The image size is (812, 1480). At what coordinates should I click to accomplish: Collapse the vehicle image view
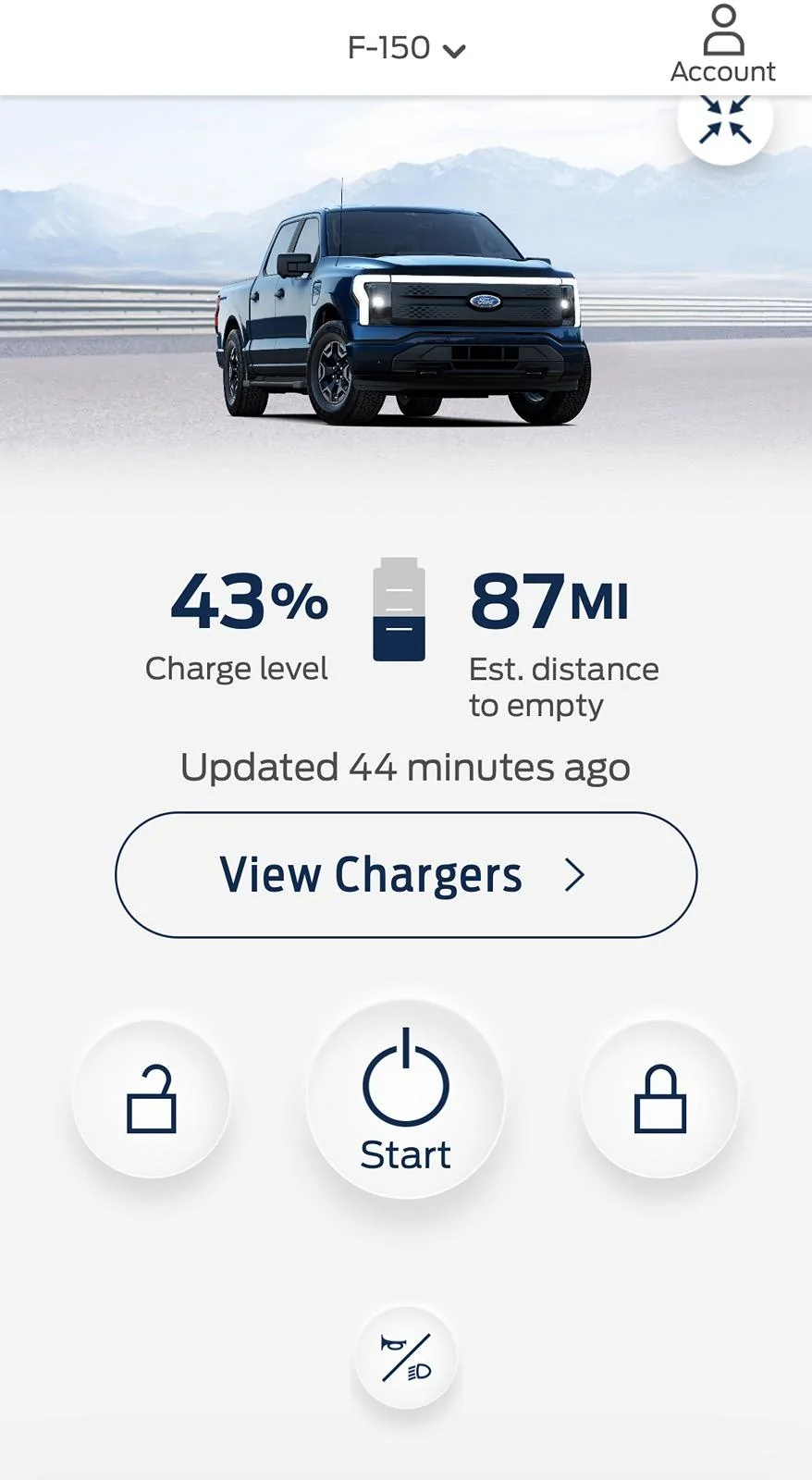tap(725, 120)
